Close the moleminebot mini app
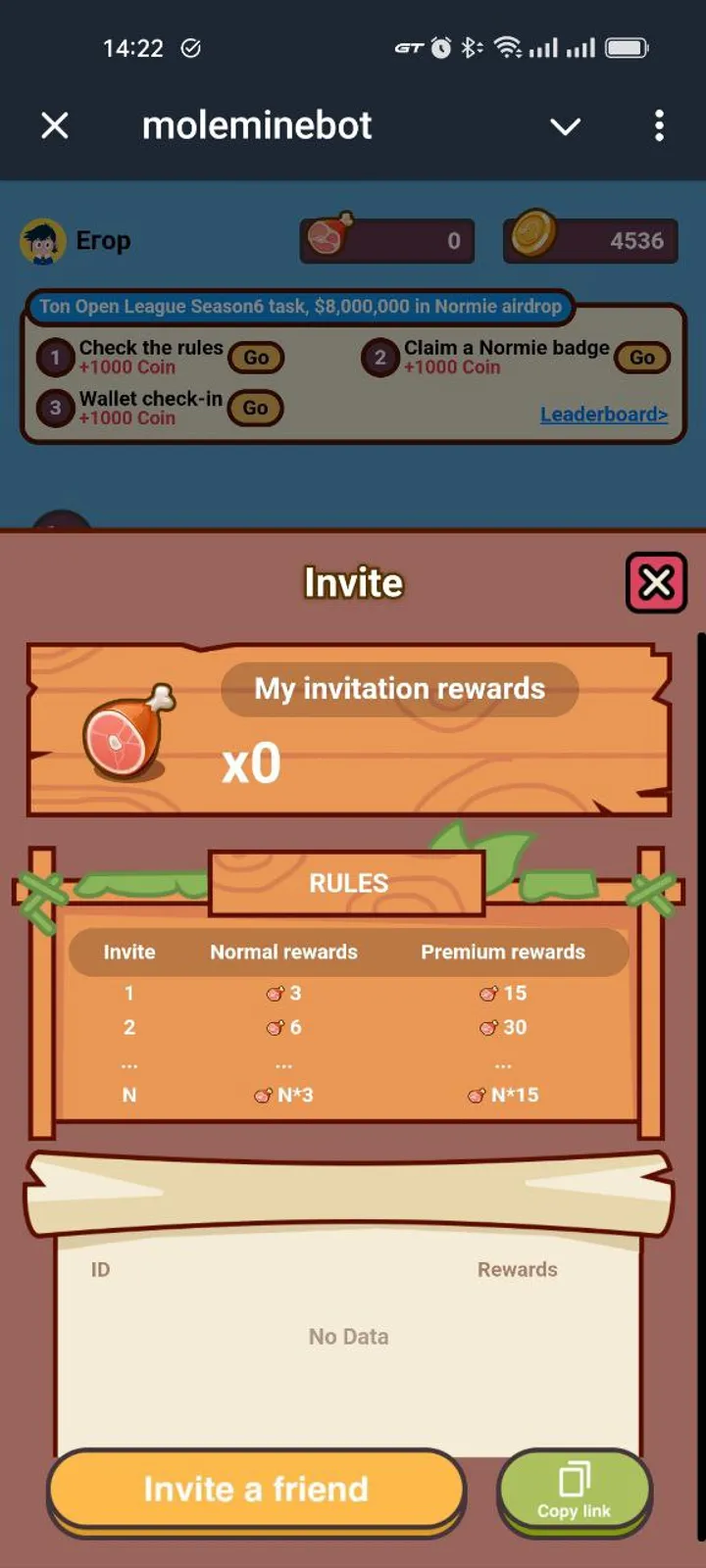Image resolution: width=706 pixels, height=1568 pixels. (55, 125)
